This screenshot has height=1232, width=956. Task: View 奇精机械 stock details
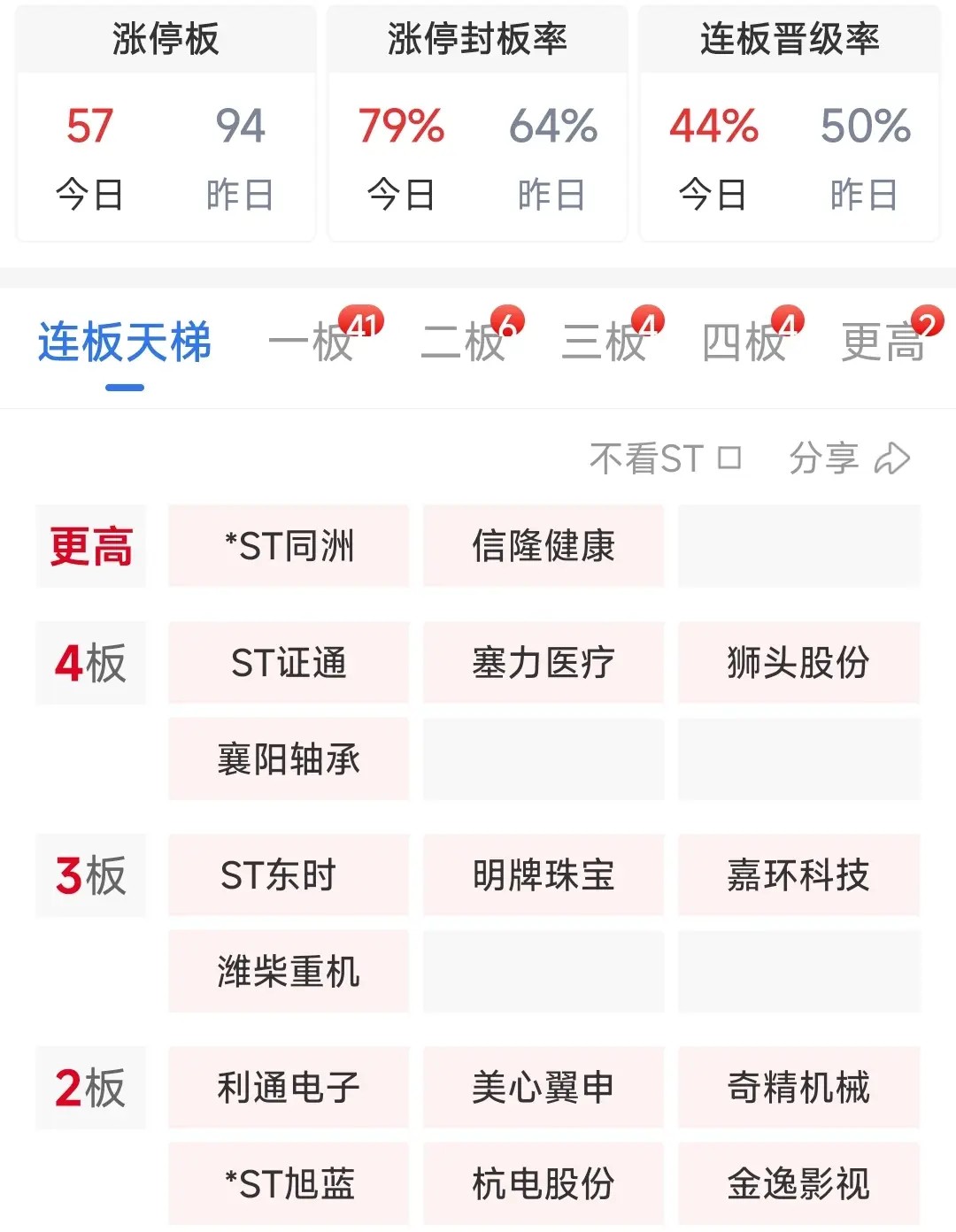click(798, 1088)
